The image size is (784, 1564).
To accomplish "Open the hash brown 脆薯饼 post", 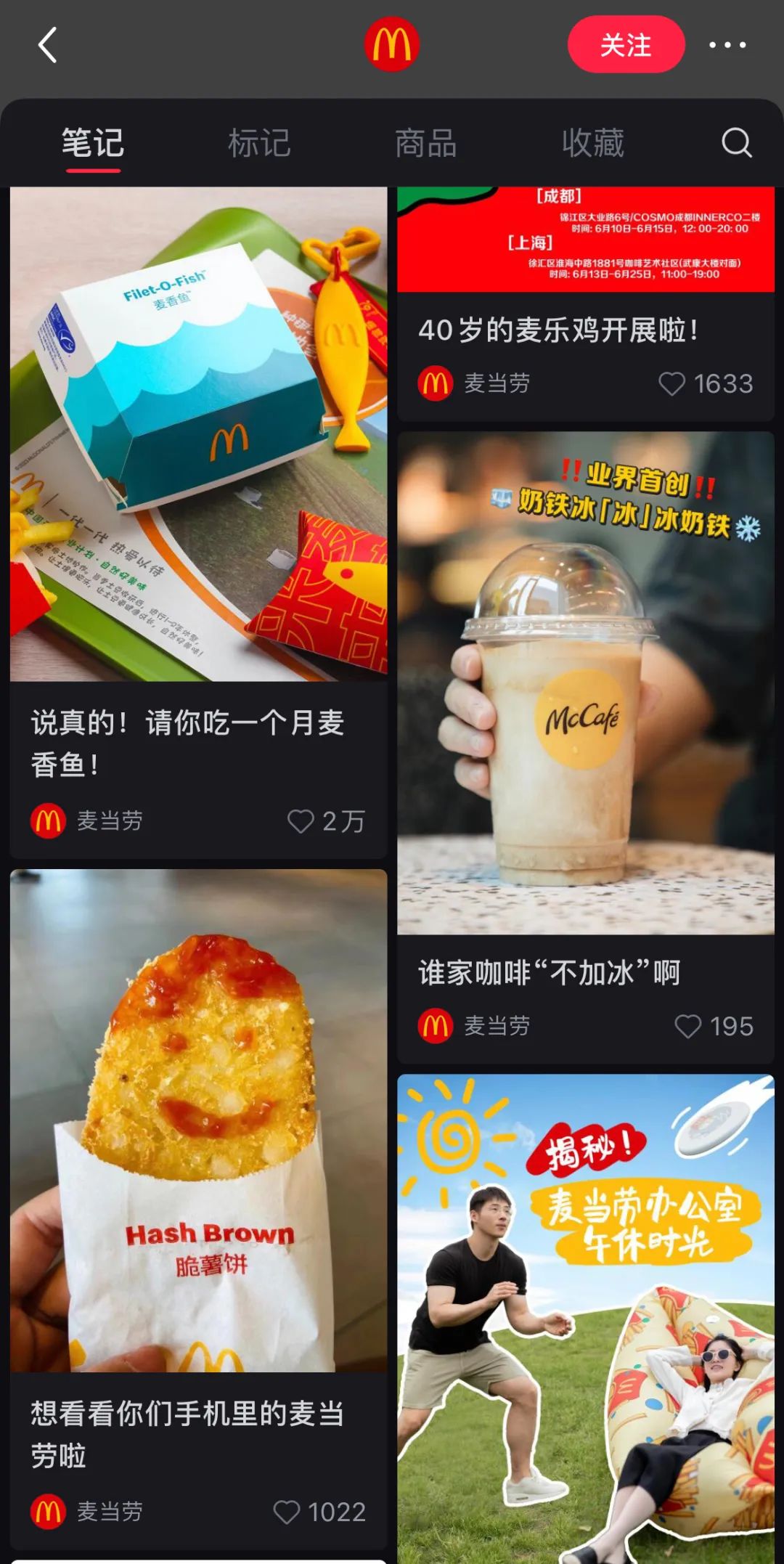I will pyautogui.click(x=197, y=1125).
